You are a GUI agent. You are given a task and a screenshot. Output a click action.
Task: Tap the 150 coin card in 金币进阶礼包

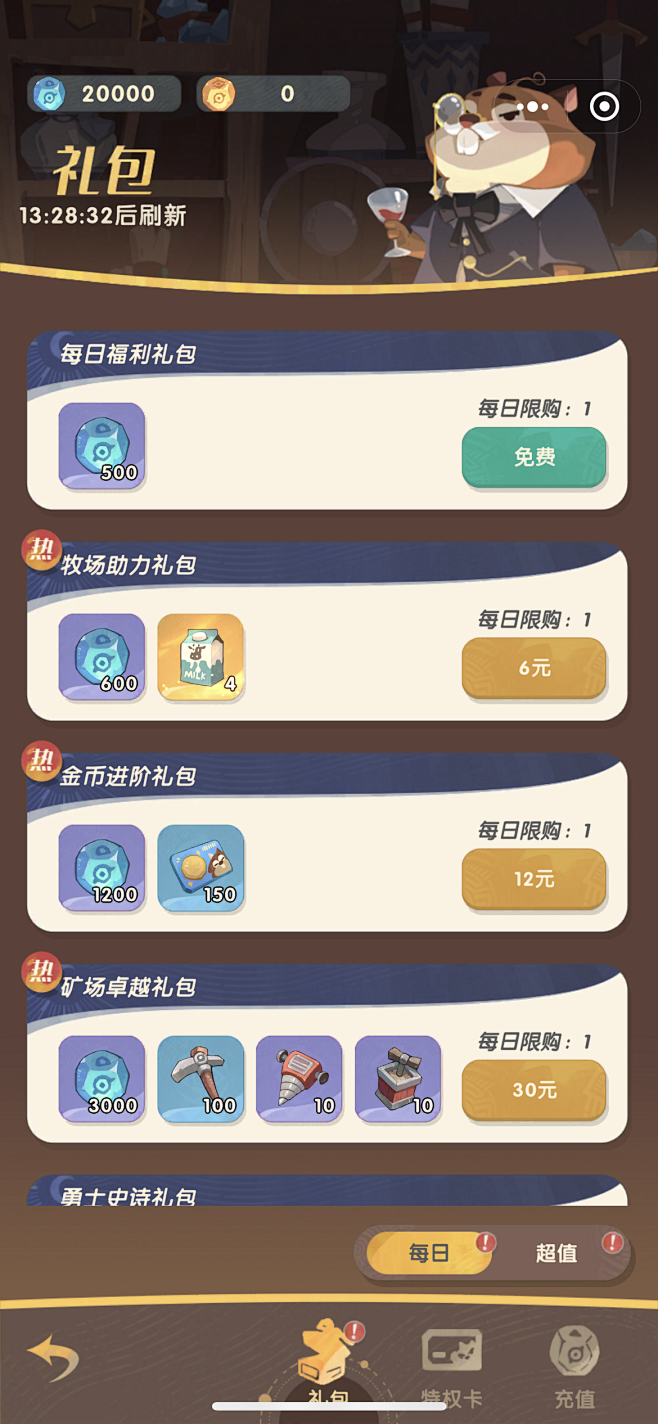201,868
